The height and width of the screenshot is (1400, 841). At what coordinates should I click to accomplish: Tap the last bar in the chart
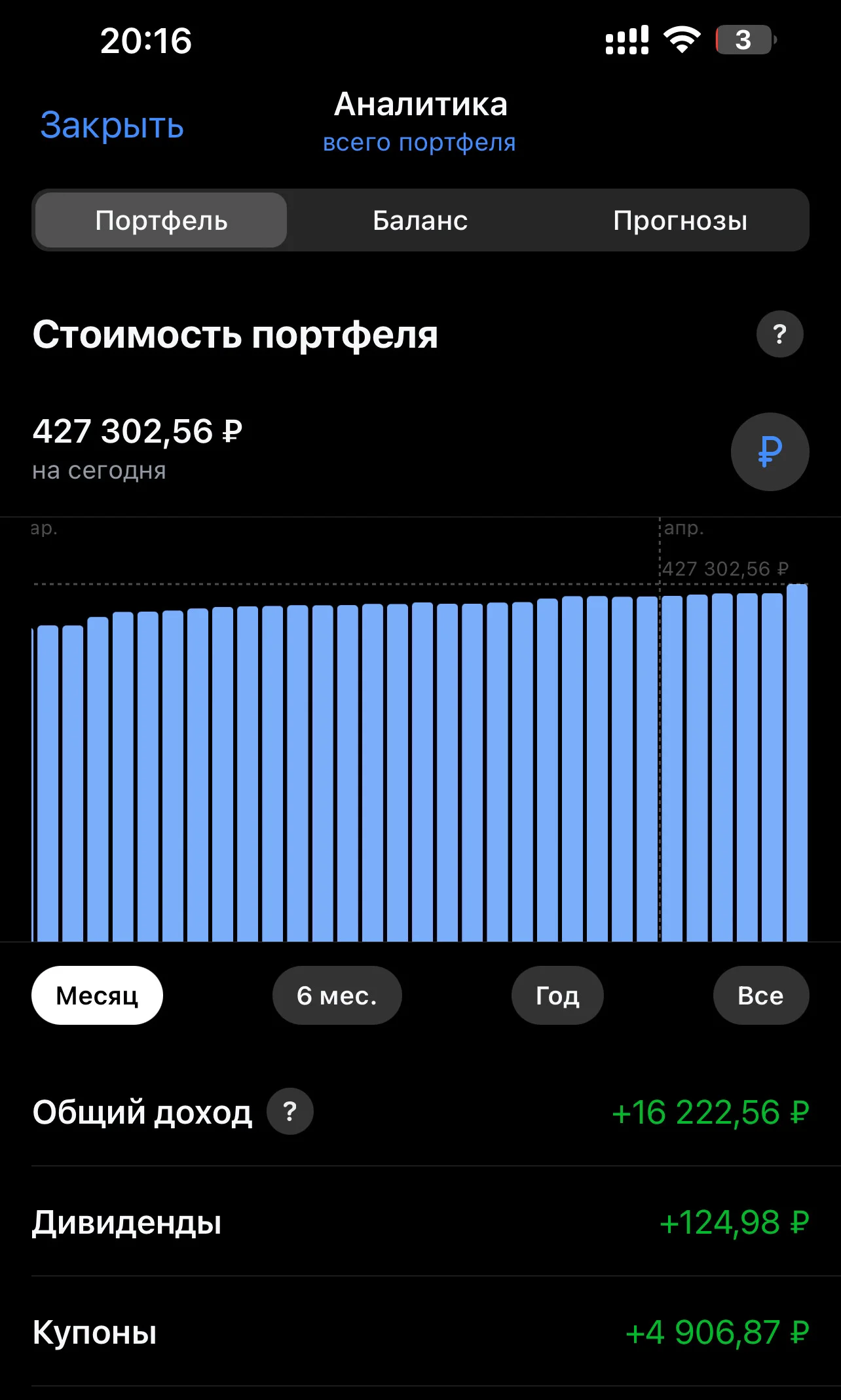[x=797, y=763]
